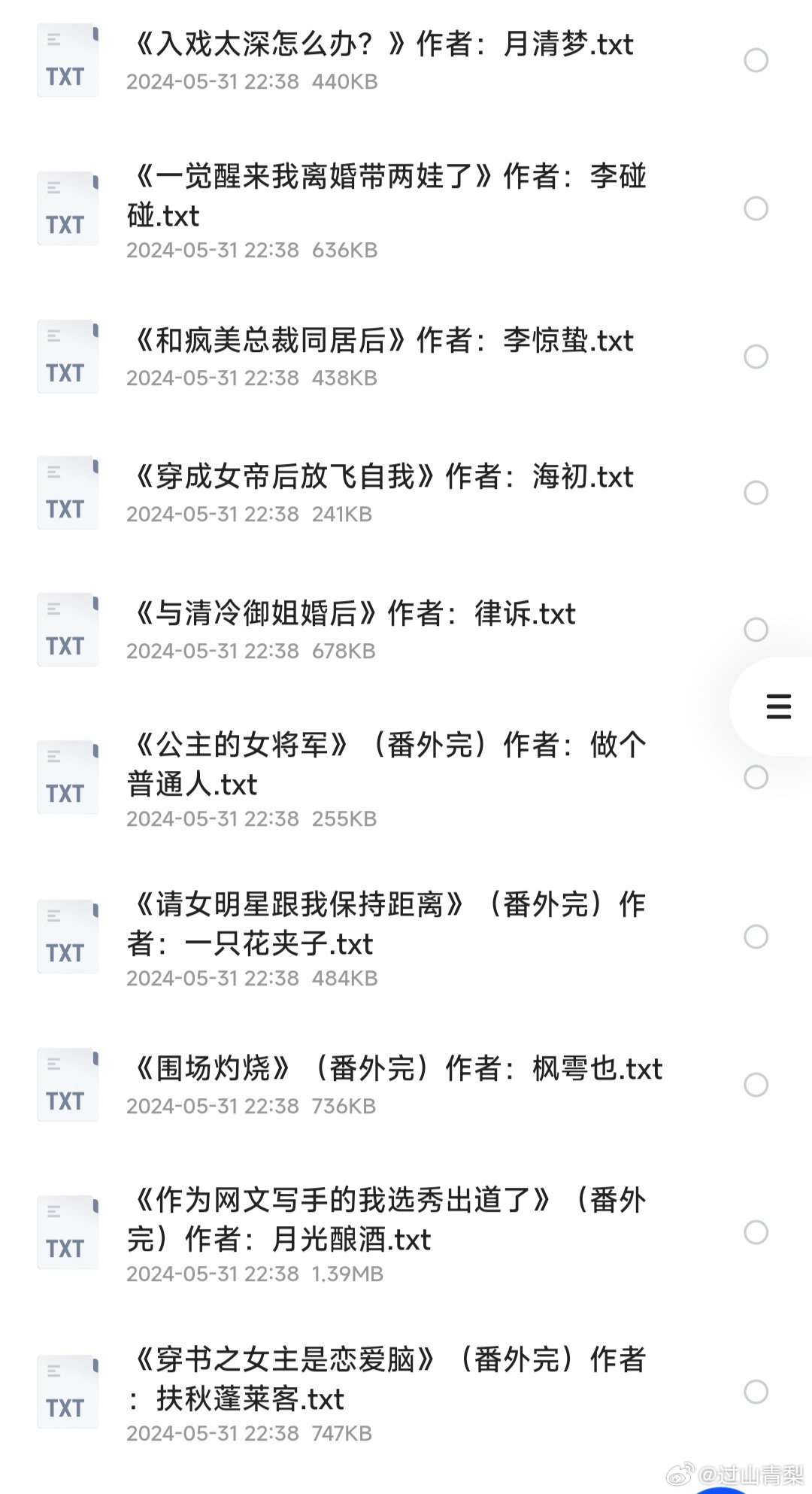Open the floating hamburger menu button
This screenshot has width=812, height=1494.
[777, 706]
